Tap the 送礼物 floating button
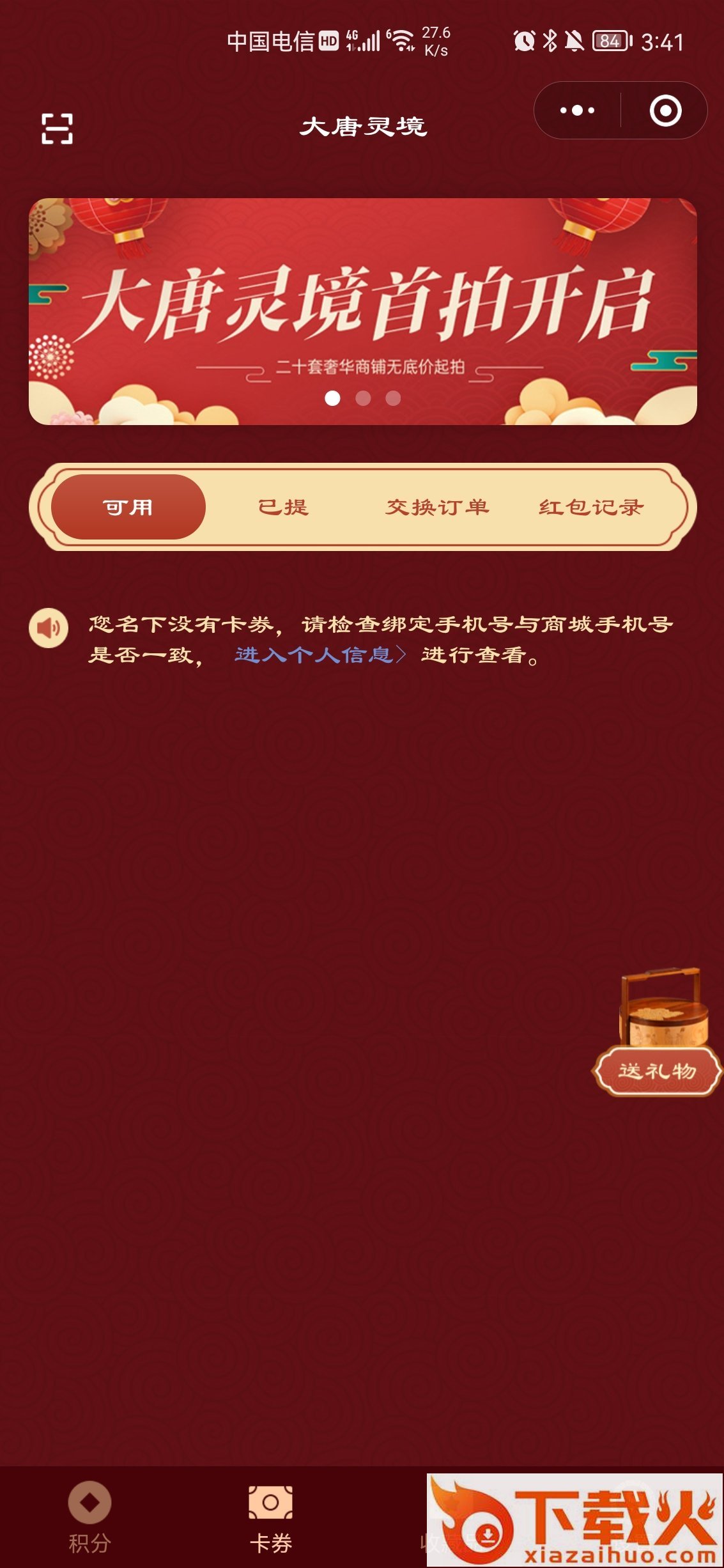This screenshot has height=1568, width=724. [657, 1070]
